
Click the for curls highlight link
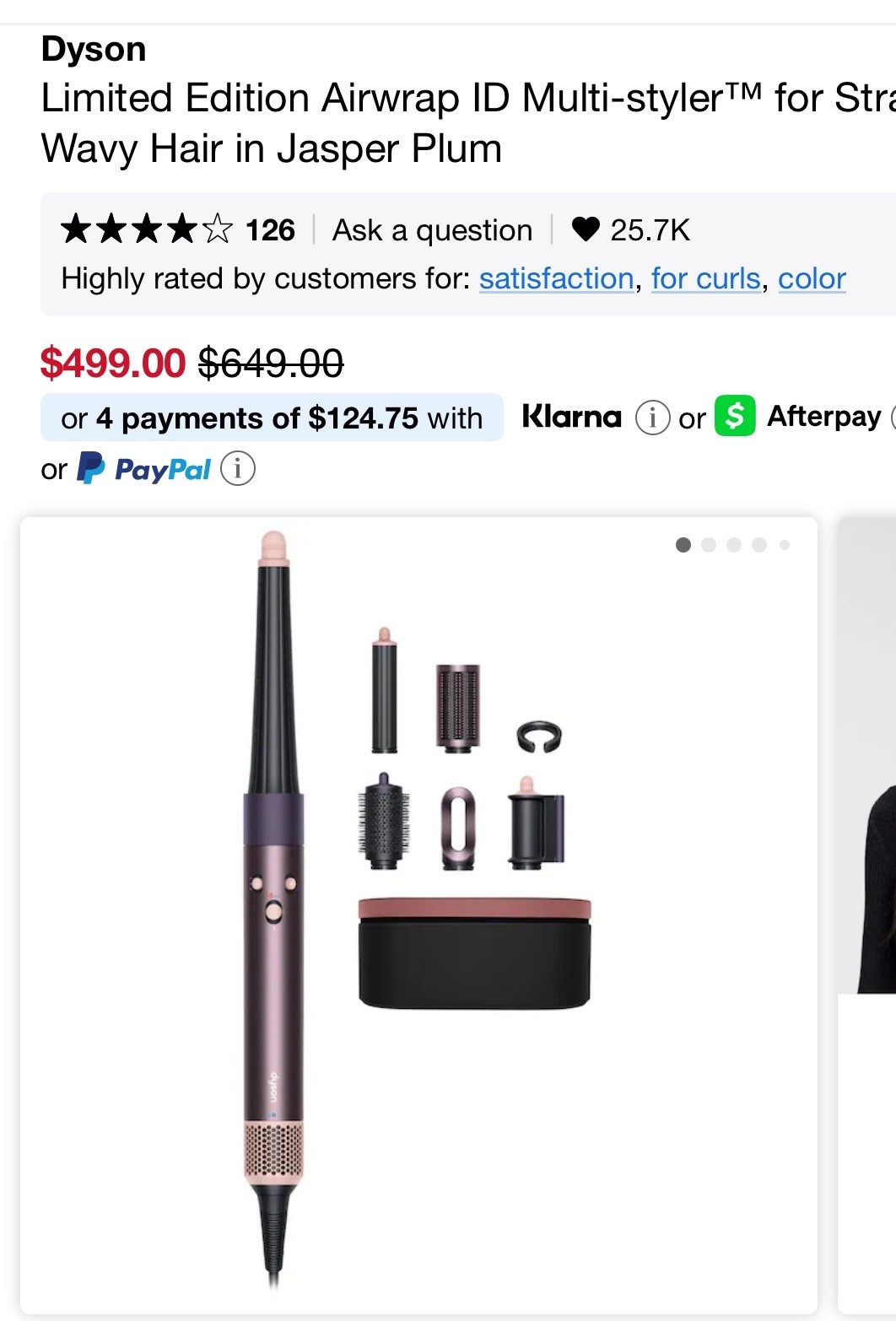(707, 278)
